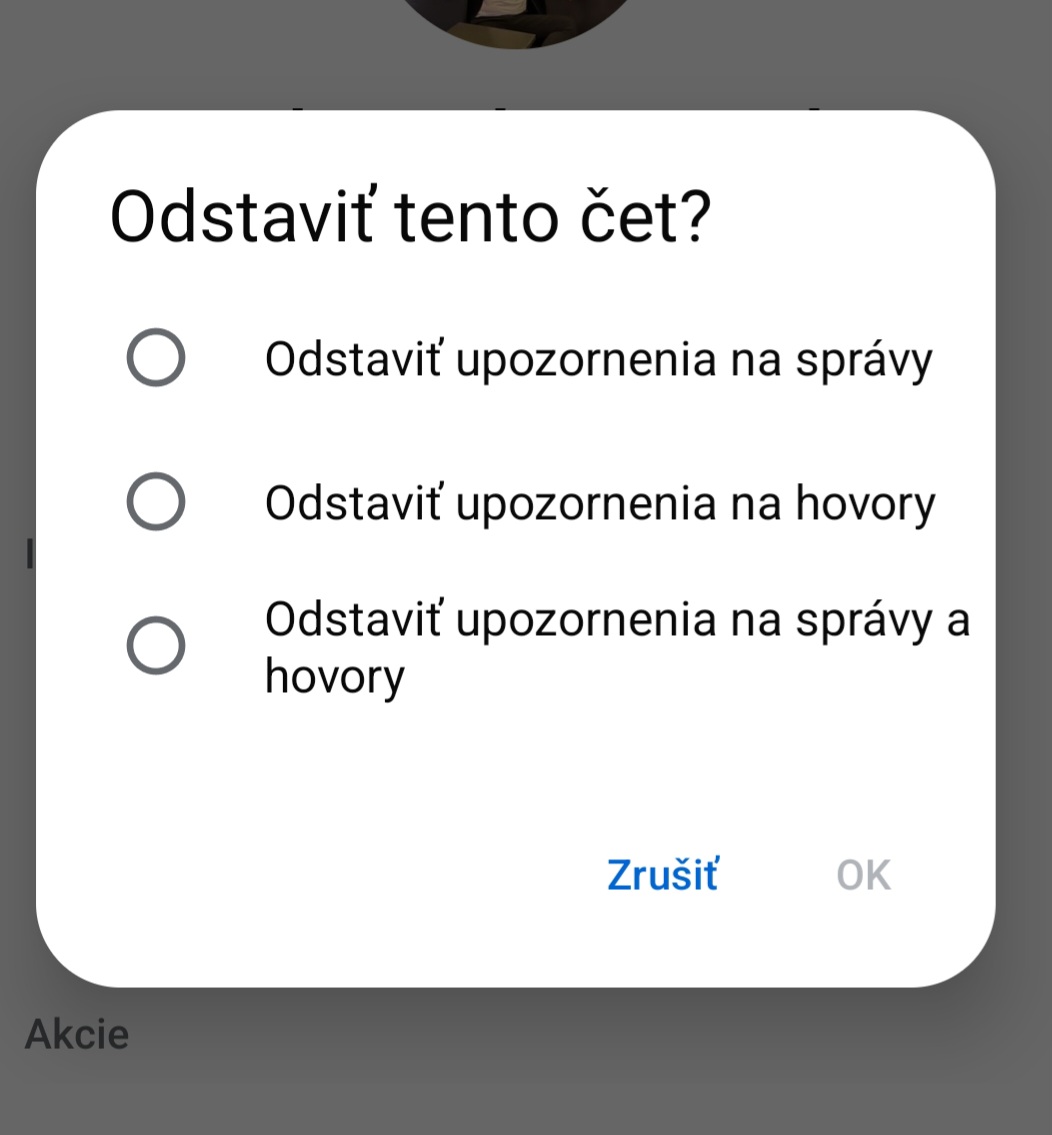Viewport: 1052px width, 1135px height.
Task: Confirm with the OK button
Action: (x=863, y=875)
